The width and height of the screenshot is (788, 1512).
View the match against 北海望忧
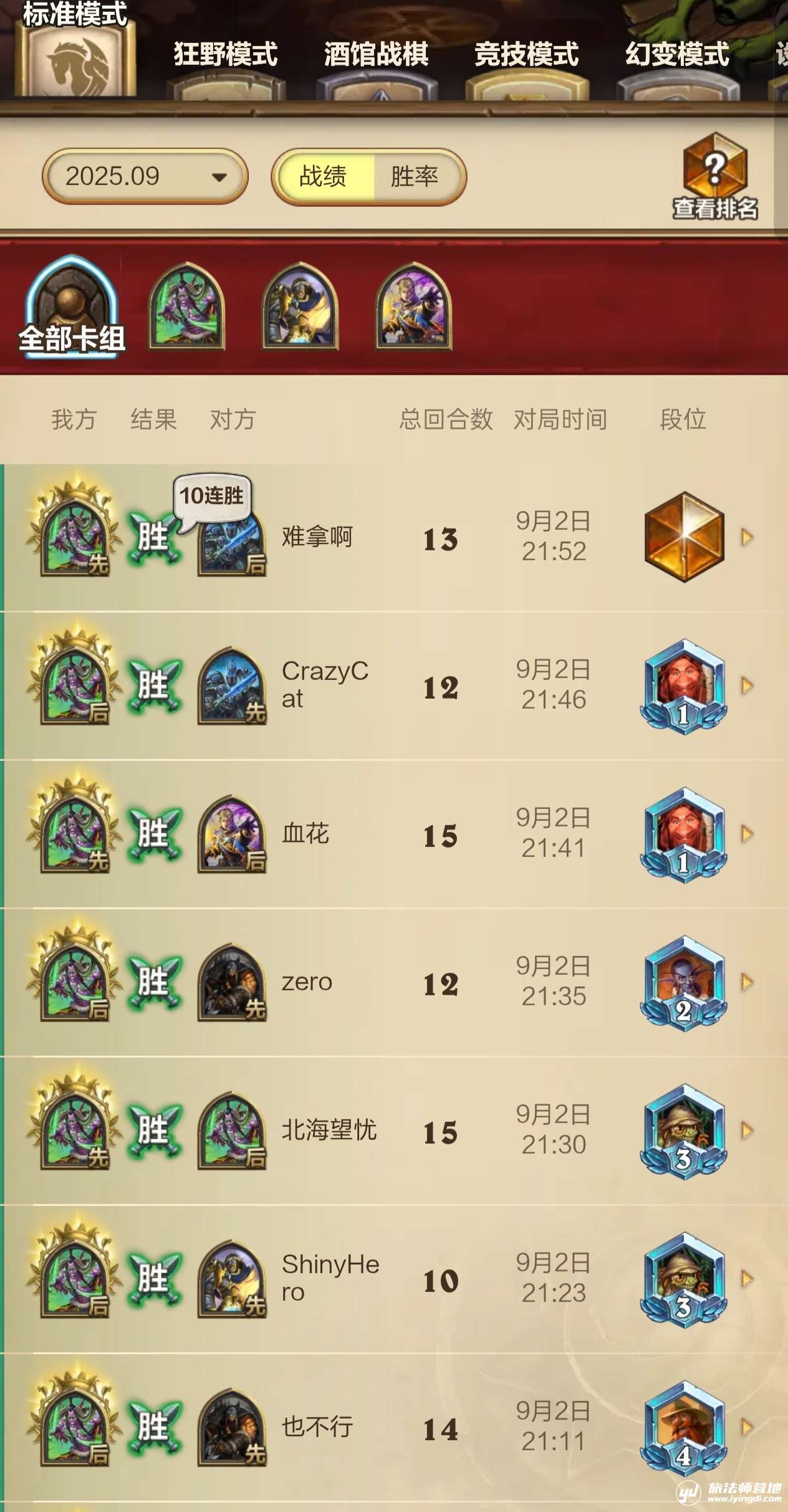click(x=746, y=1131)
